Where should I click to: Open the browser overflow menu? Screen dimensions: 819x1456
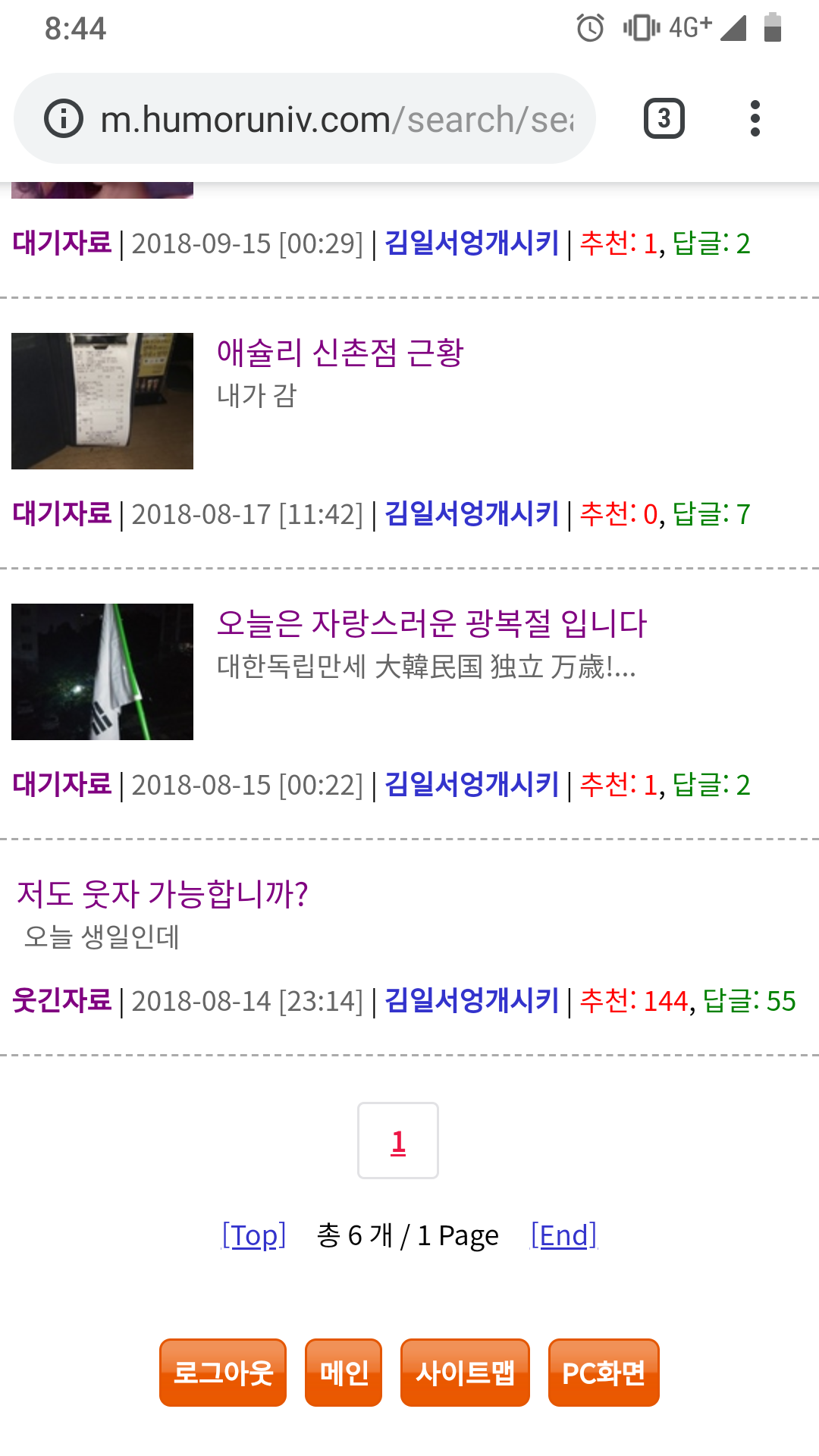coord(754,118)
